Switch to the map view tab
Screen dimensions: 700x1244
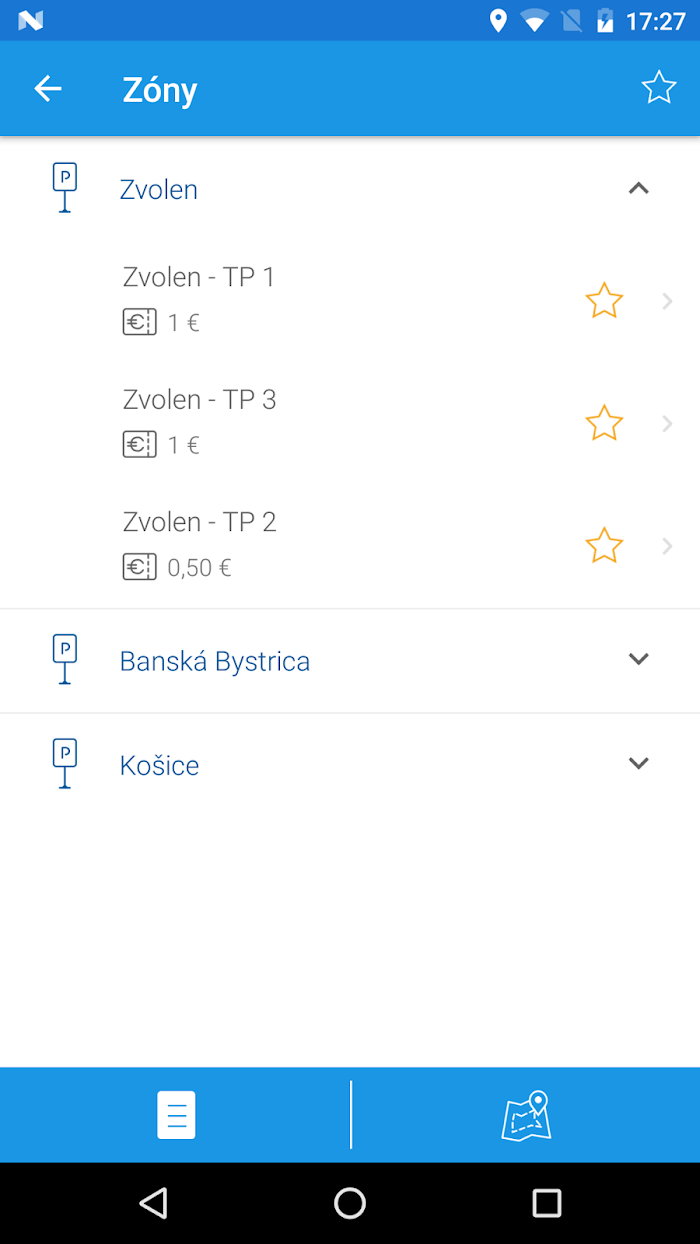point(526,1115)
